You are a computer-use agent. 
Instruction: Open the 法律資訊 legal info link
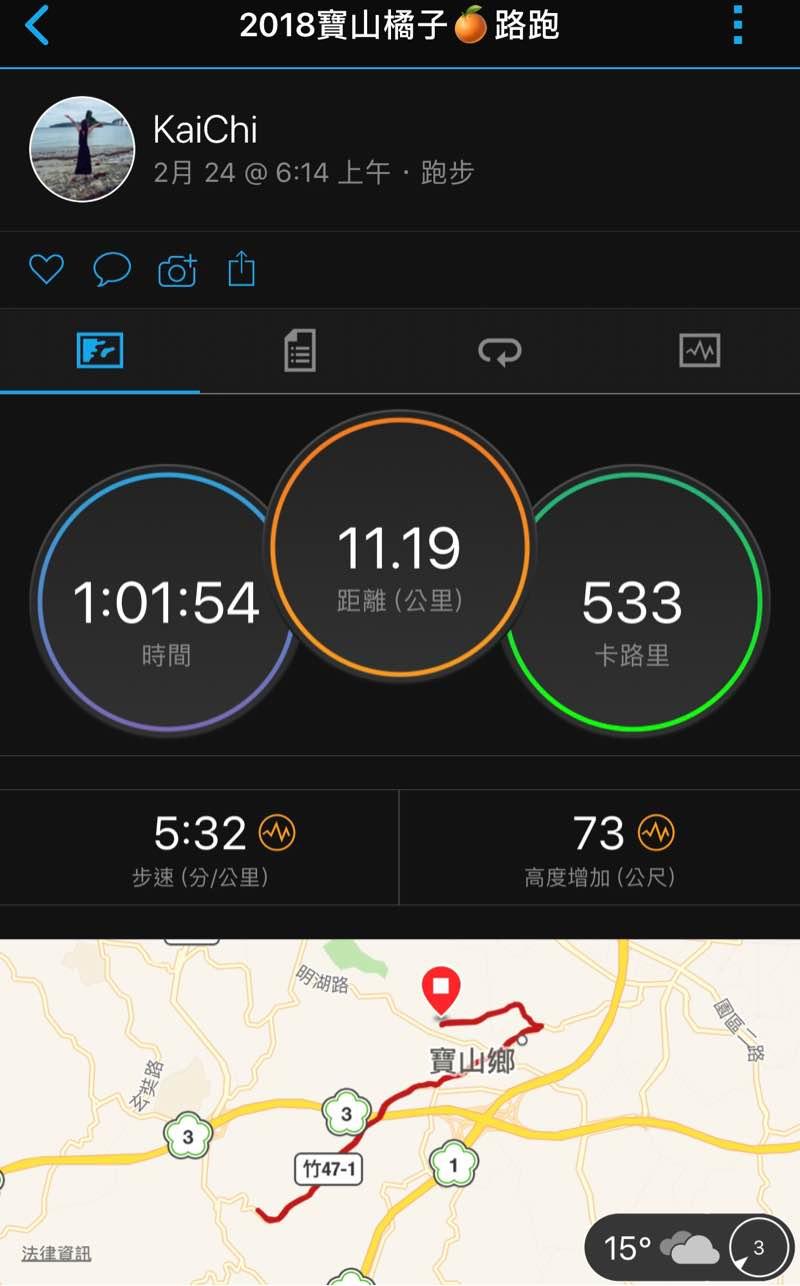(x=56, y=1253)
